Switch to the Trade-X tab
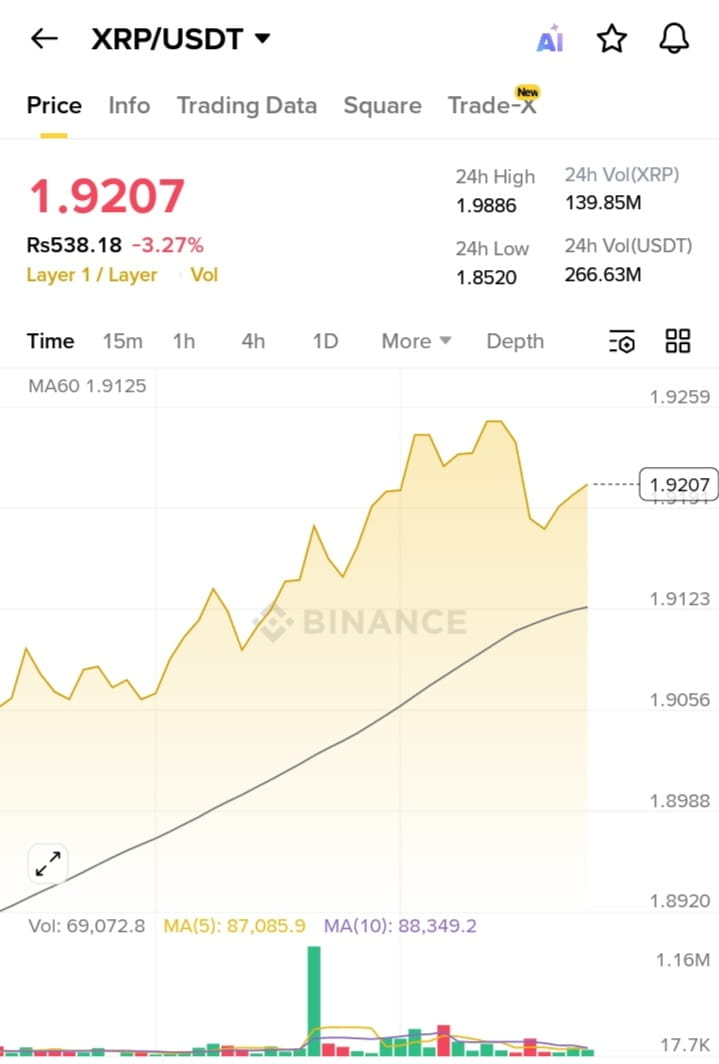The height and width of the screenshot is (1064, 719). pos(492,106)
